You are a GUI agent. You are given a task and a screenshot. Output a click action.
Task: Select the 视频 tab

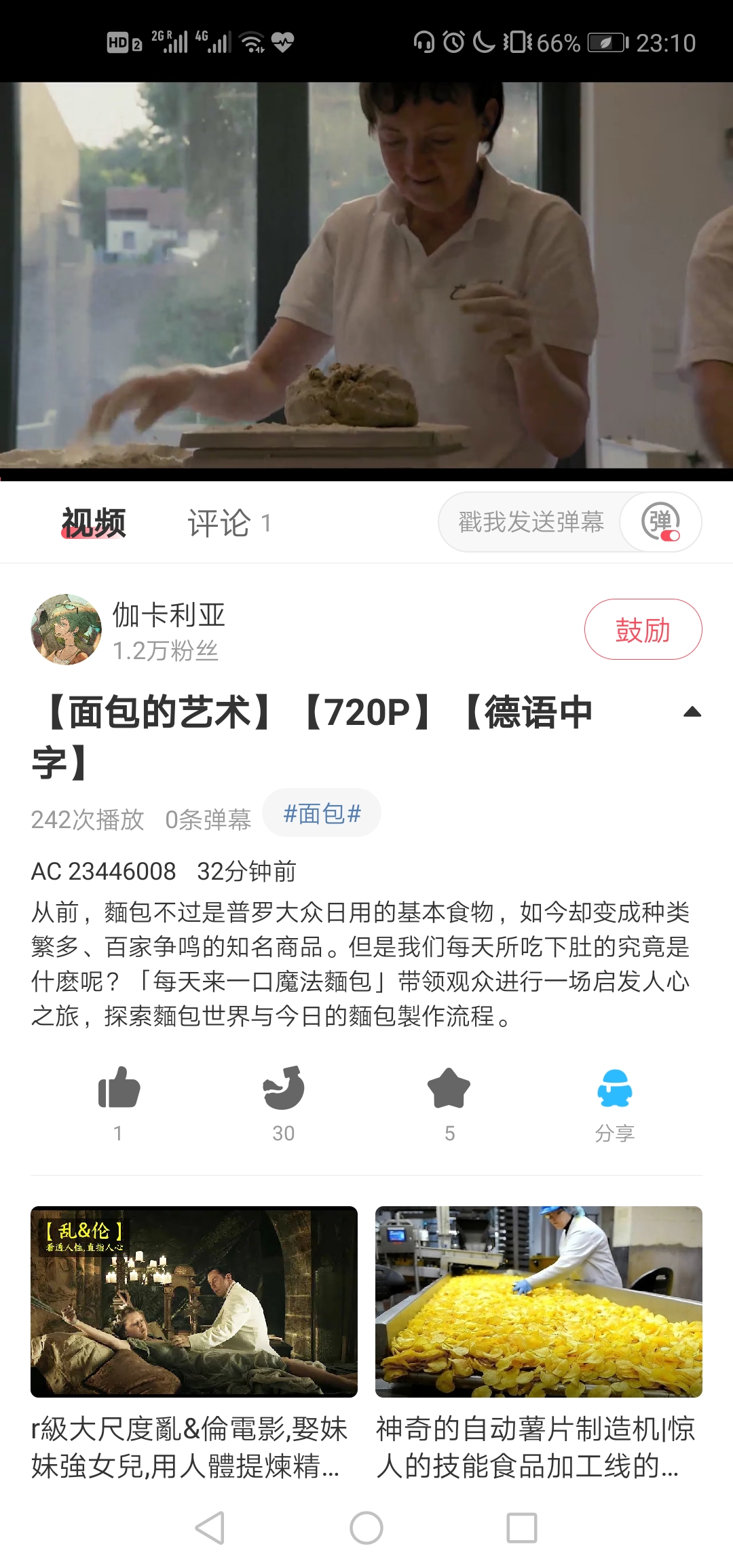coord(94,523)
